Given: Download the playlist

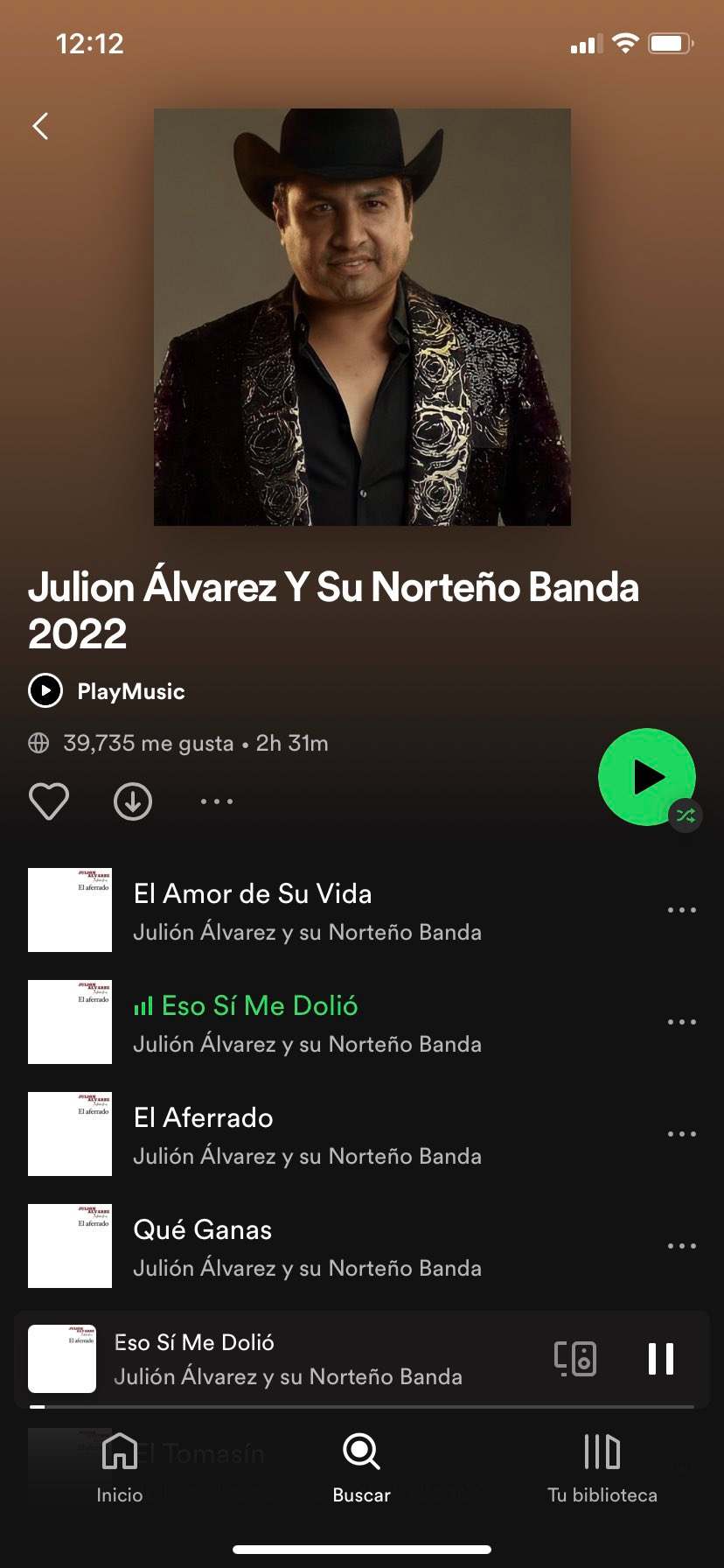Looking at the screenshot, I should [x=133, y=801].
